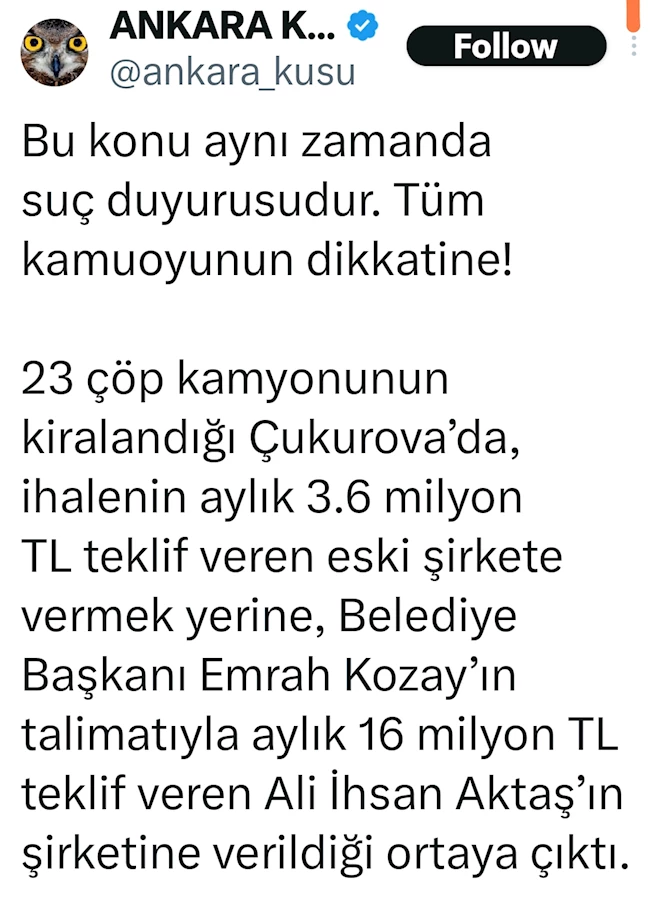Open the tweet's overflow menu
652x899 pixels.
(x=634, y=44)
